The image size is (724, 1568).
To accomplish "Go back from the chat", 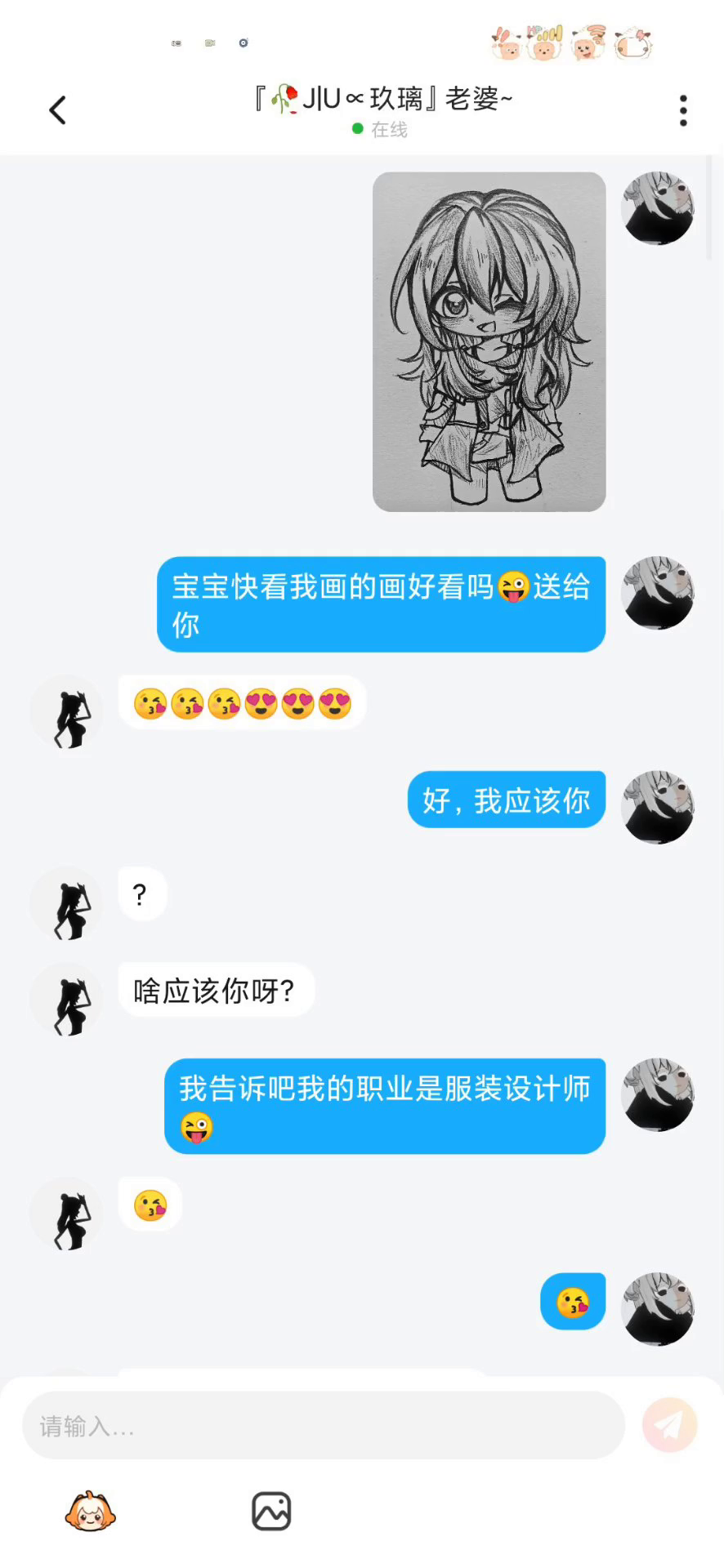I will point(57,110).
